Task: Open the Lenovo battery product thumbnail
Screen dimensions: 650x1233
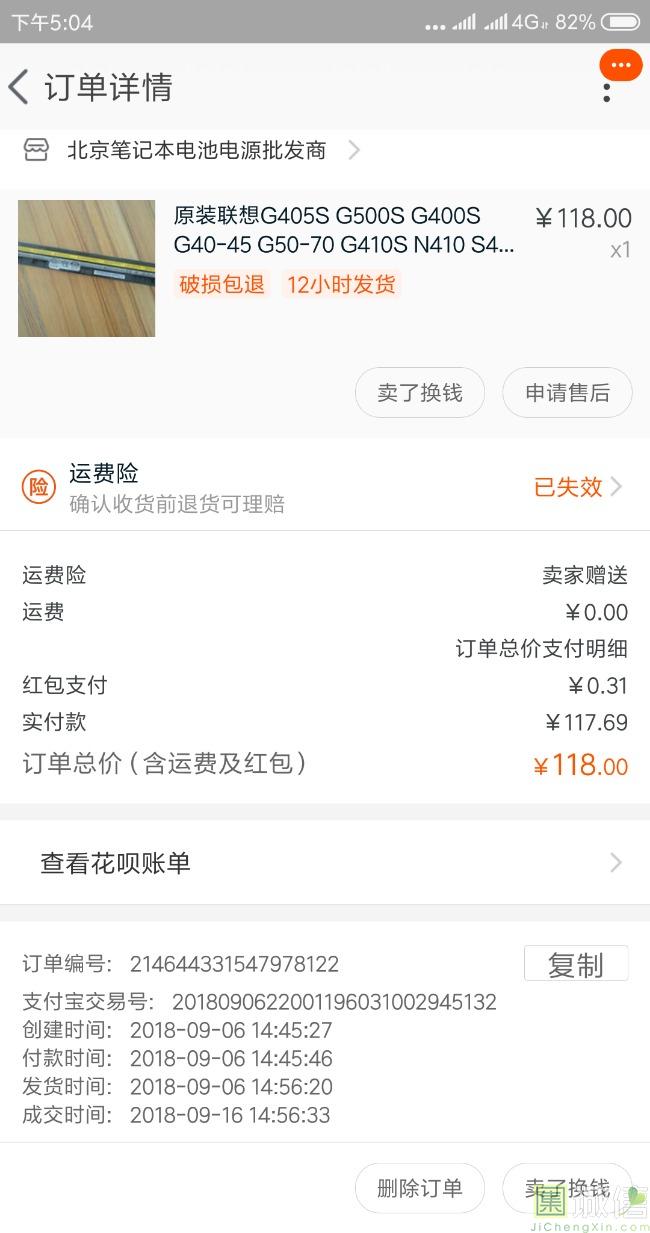Action: coord(87,268)
